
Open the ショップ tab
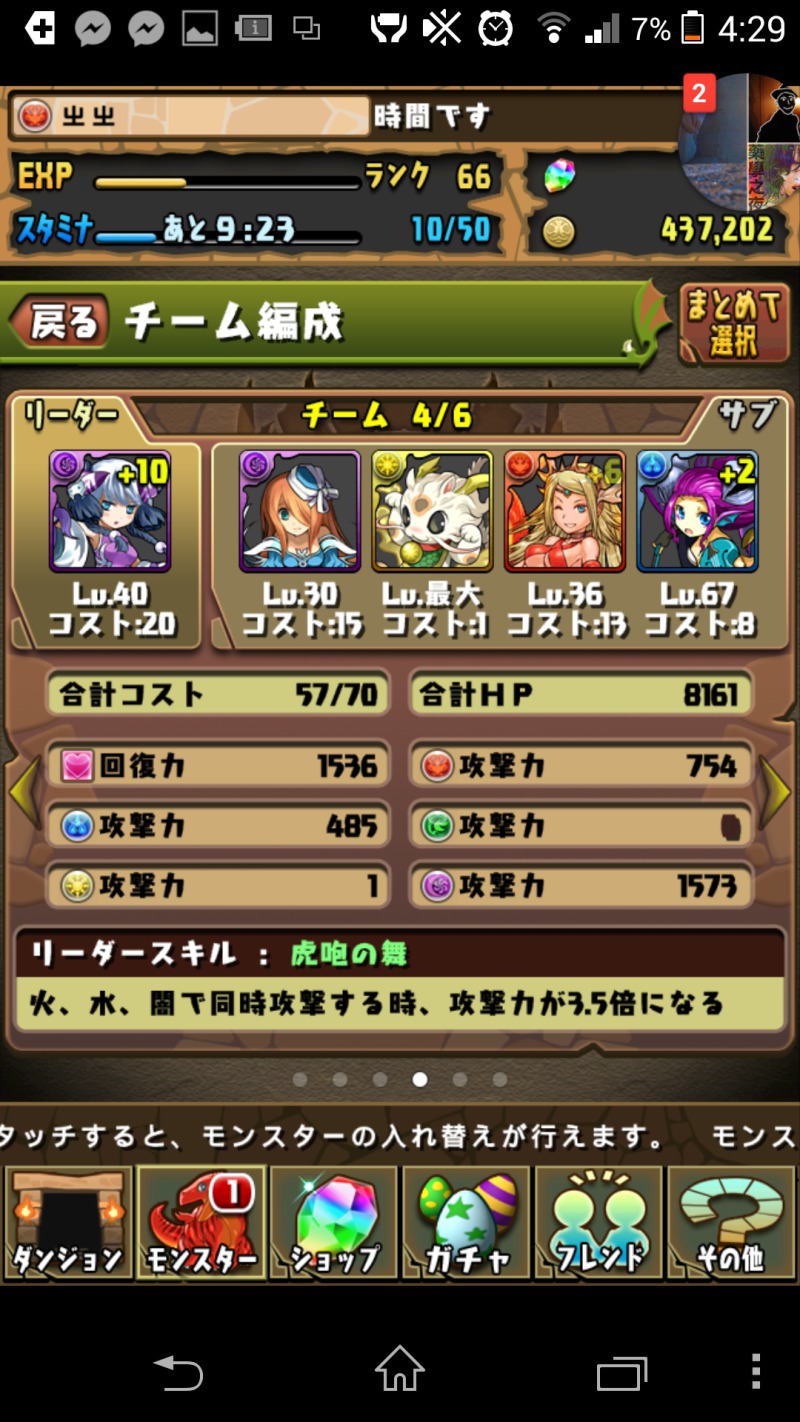[334, 1222]
